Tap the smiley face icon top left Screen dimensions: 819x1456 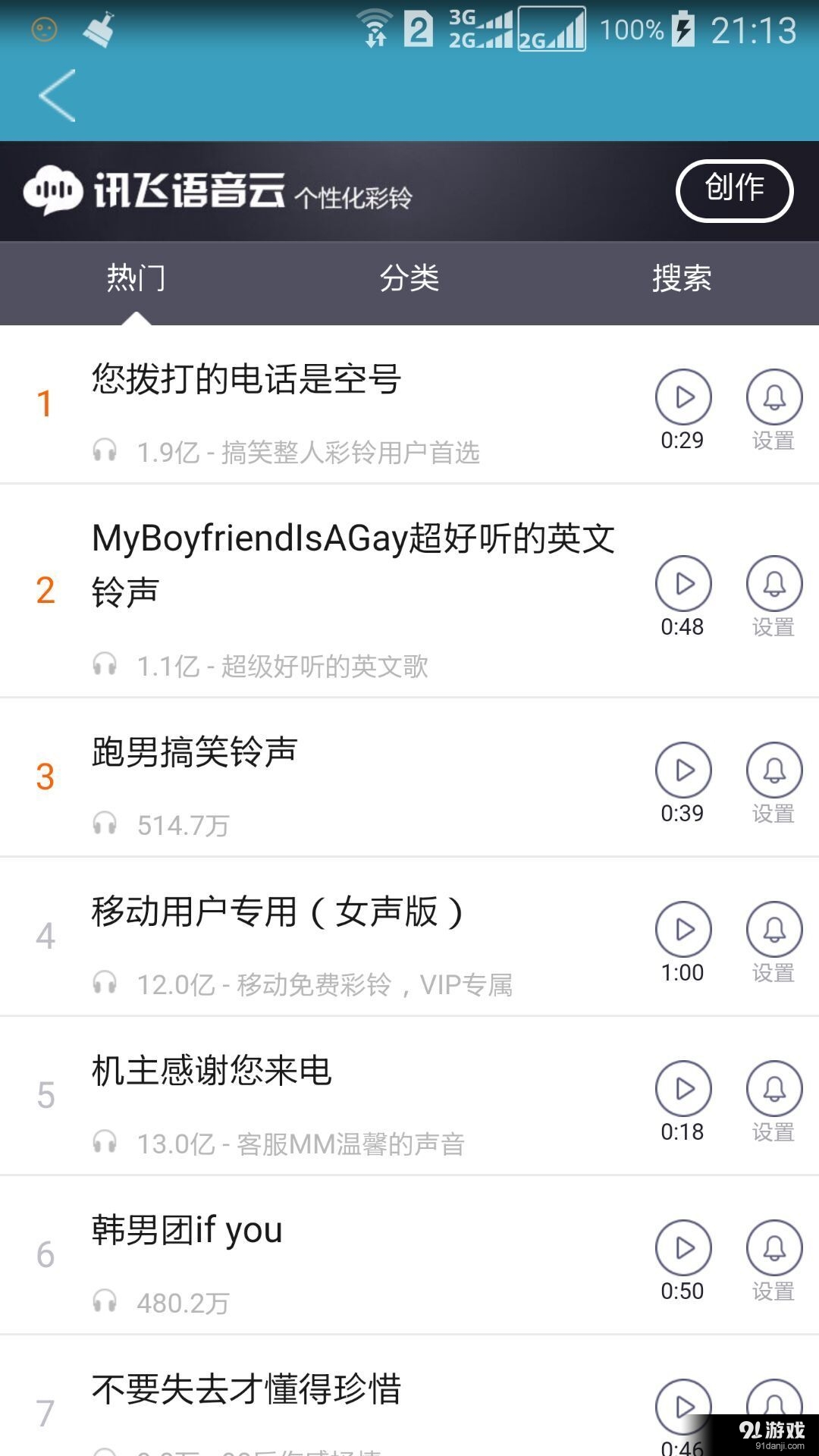click(x=42, y=29)
